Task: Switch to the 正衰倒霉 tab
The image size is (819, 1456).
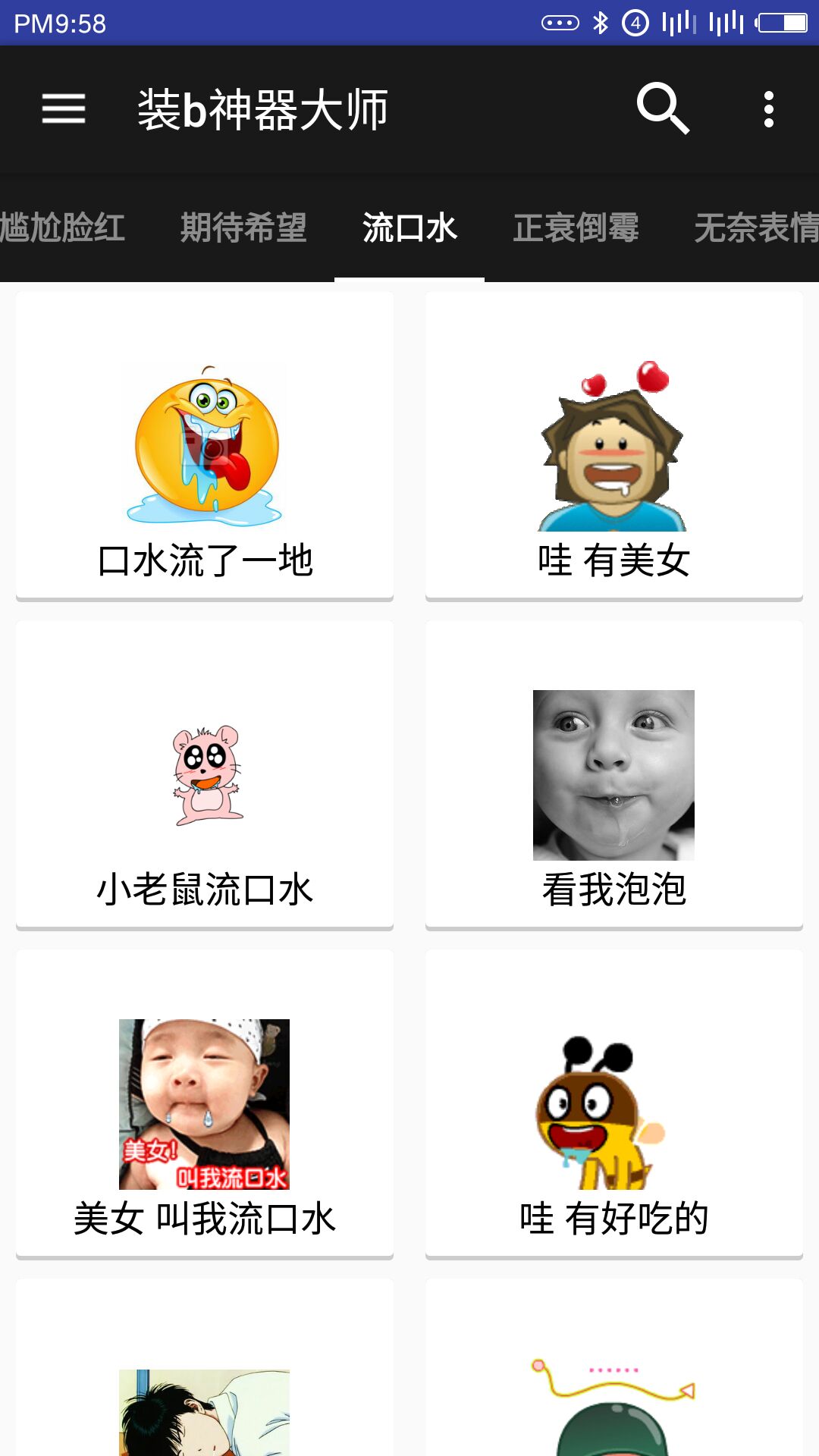Action: [576, 227]
